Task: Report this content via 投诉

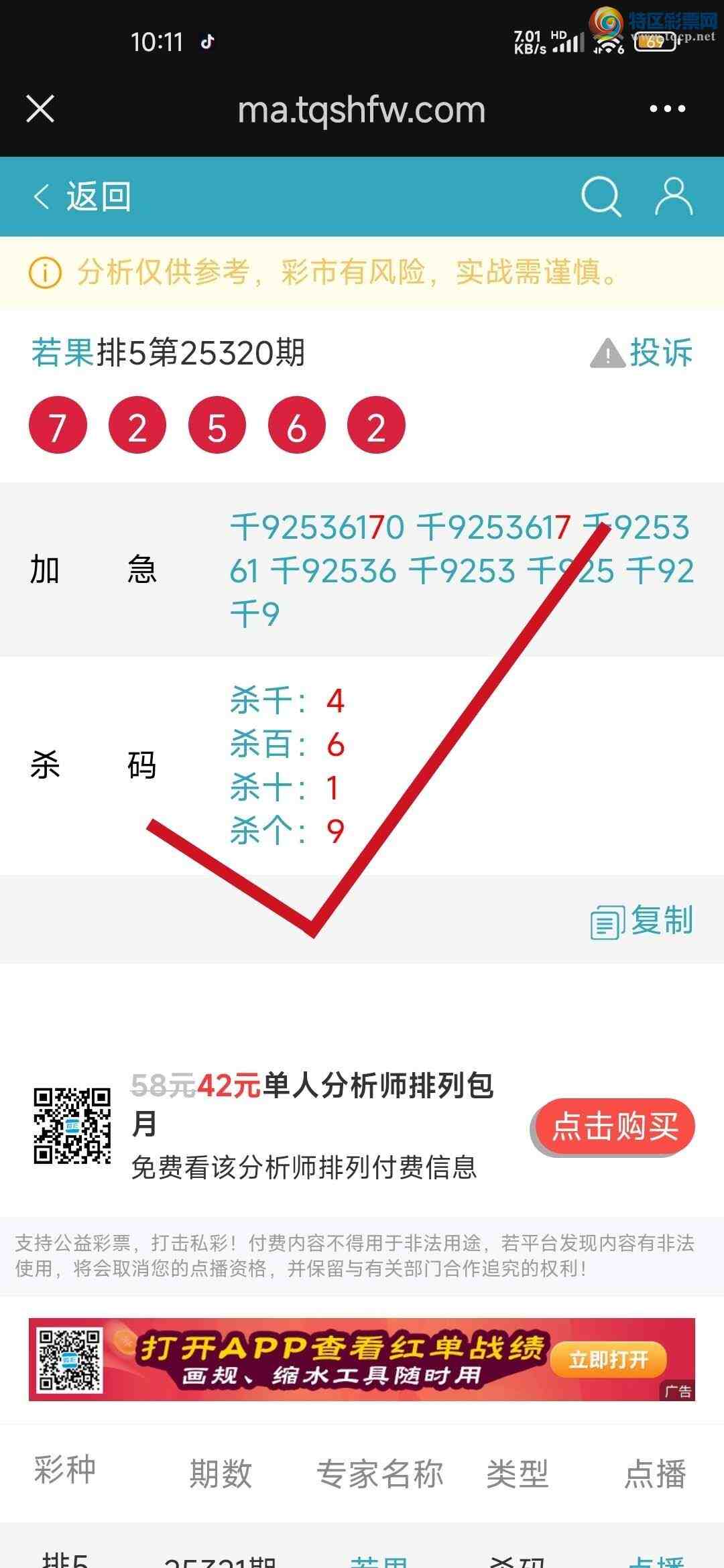Action: click(642, 352)
